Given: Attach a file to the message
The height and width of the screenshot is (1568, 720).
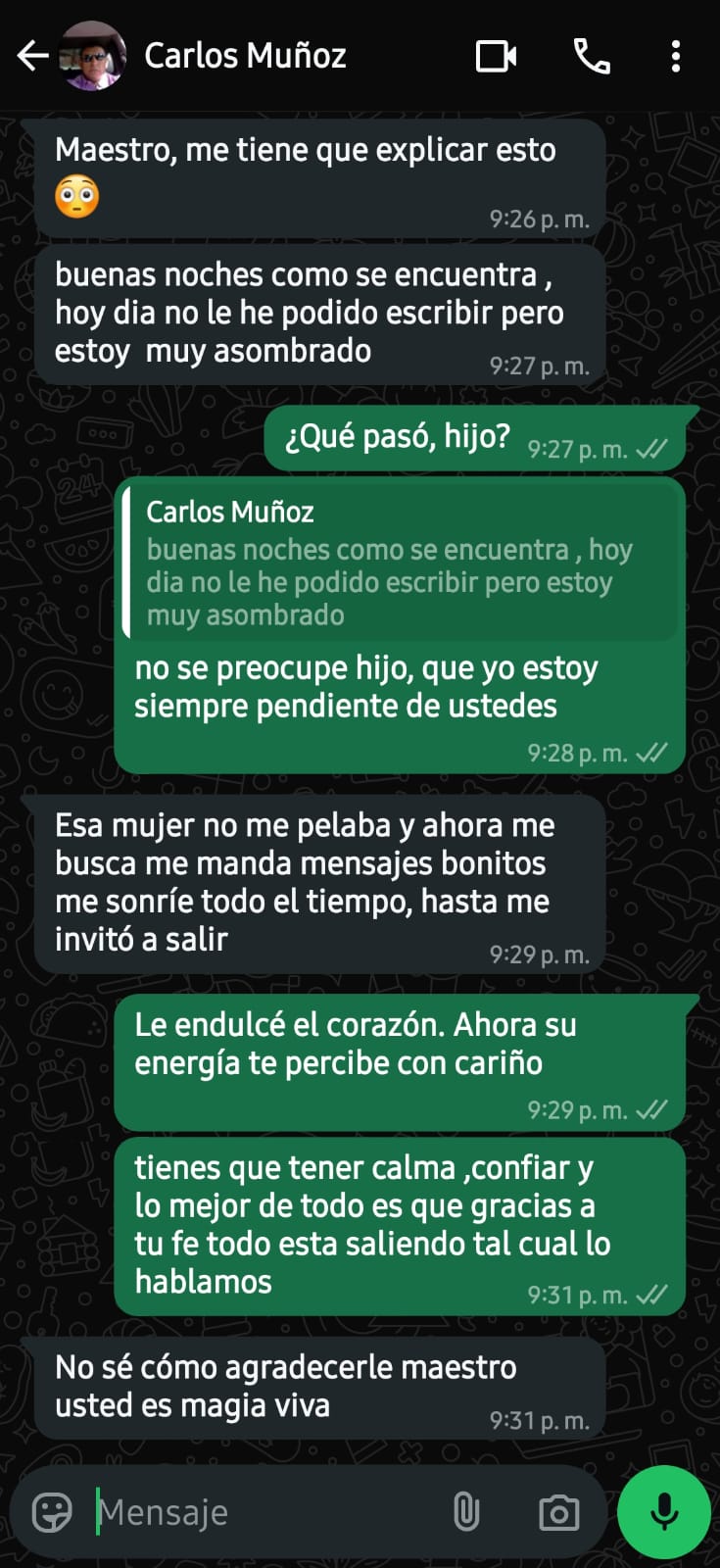Looking at the screenshot, I should (466, 1512).
